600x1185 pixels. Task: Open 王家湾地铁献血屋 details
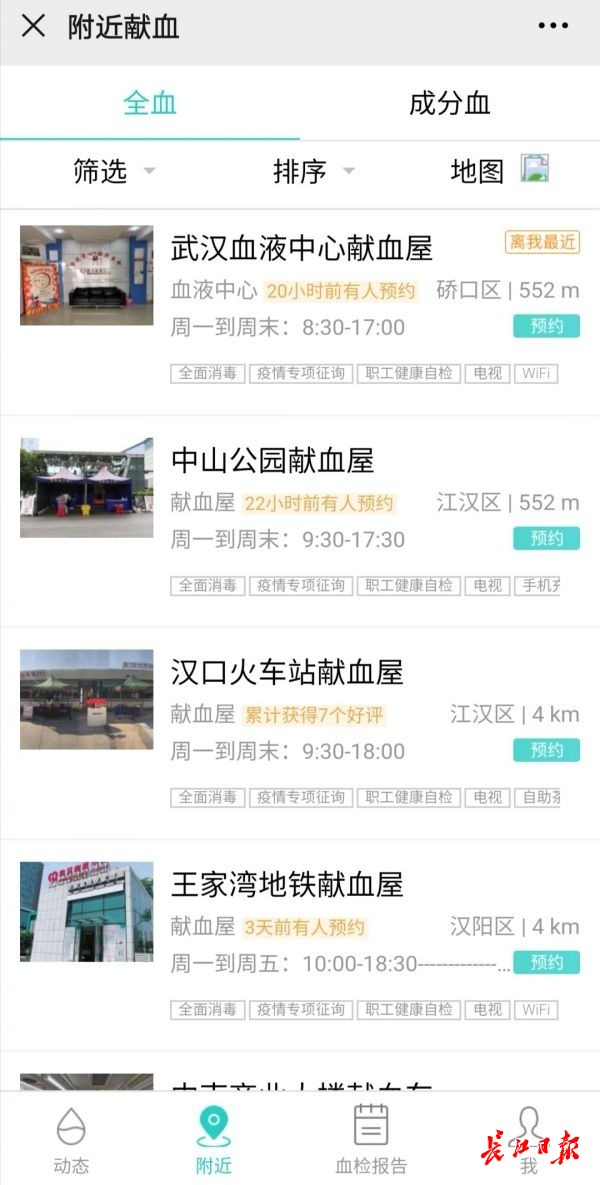(287, 884)
